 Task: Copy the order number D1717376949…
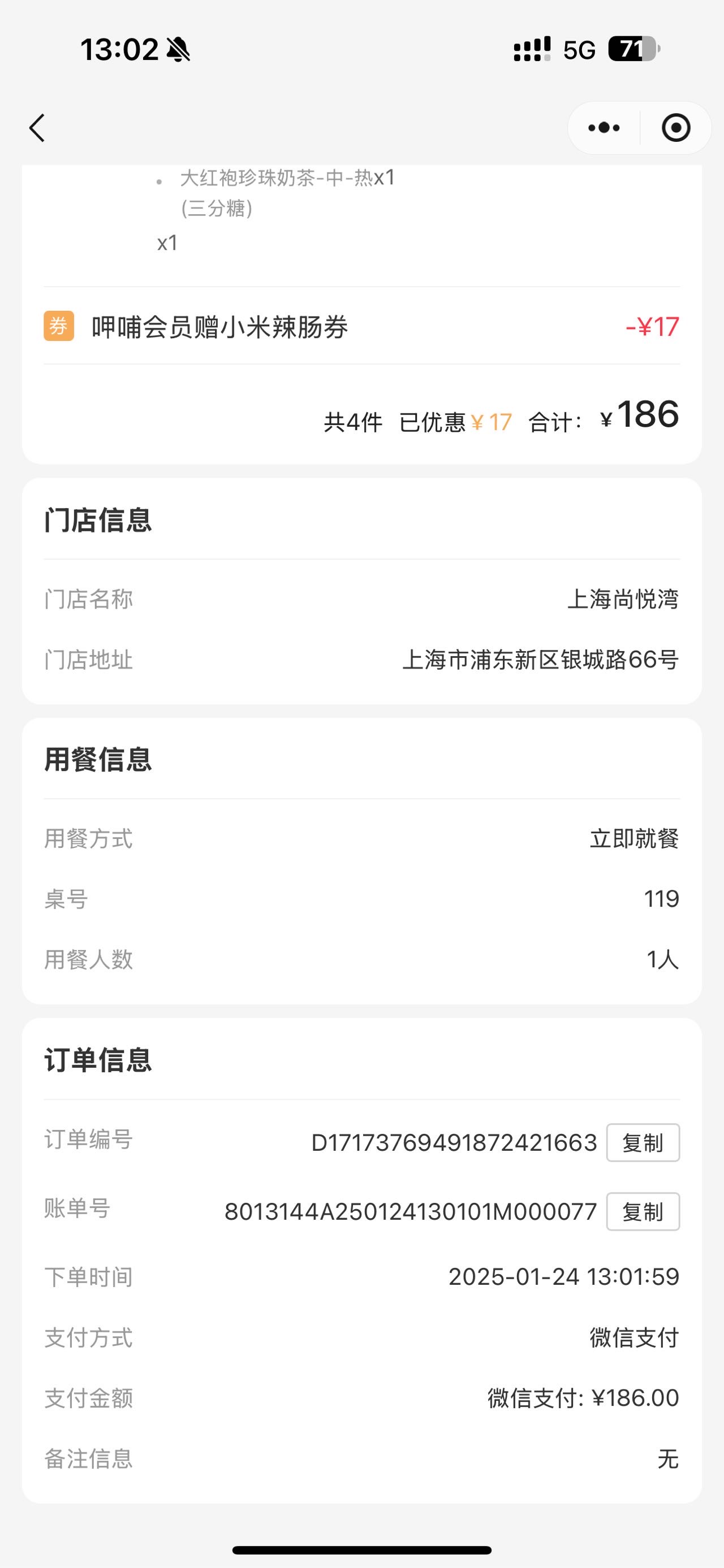pyautogui.click(x=643, y=1142)
